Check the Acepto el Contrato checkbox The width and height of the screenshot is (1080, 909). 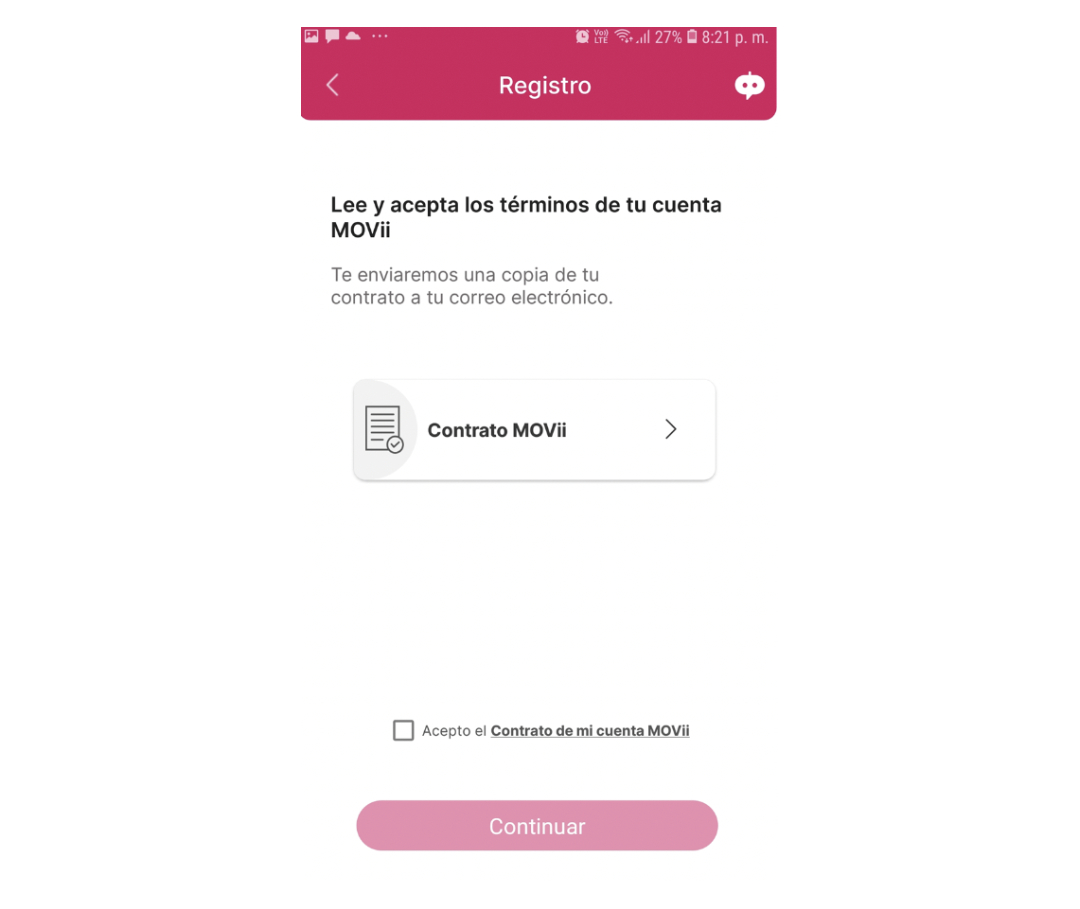point(403,731)
